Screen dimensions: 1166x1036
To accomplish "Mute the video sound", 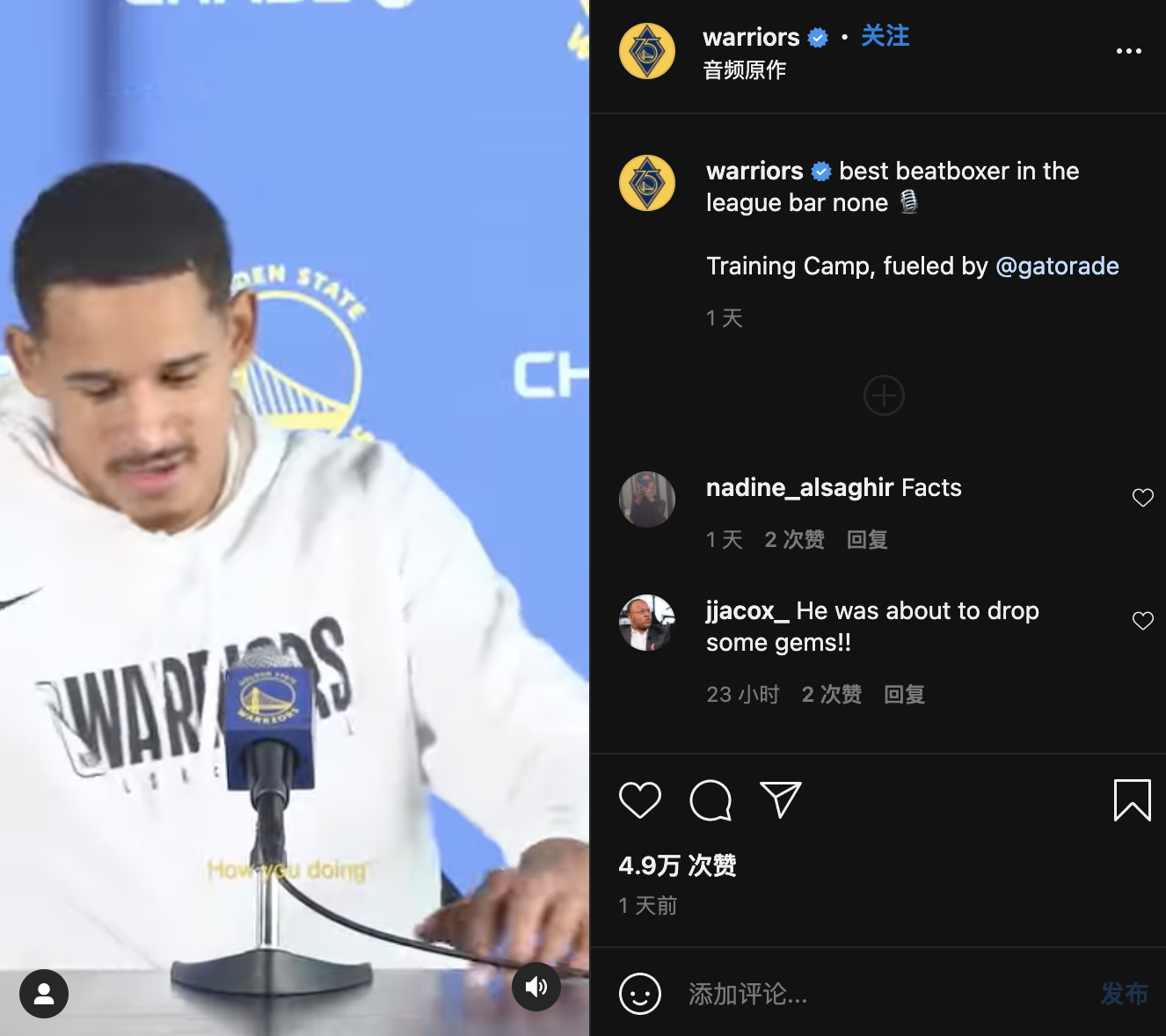I will [536, 987].
